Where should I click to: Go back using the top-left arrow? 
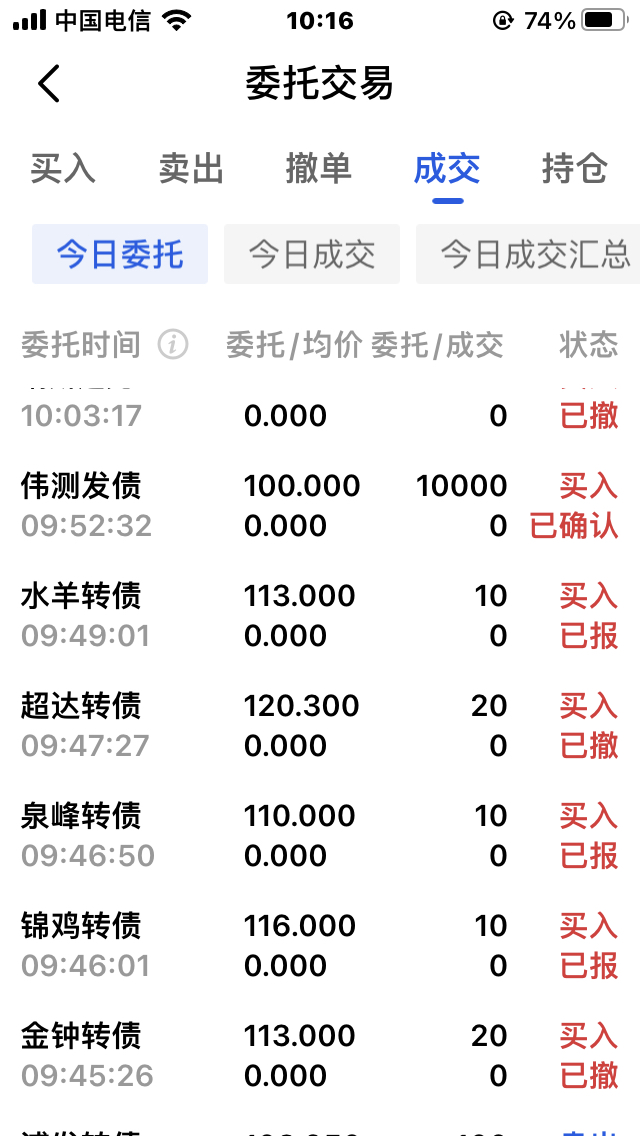[49, 84]
